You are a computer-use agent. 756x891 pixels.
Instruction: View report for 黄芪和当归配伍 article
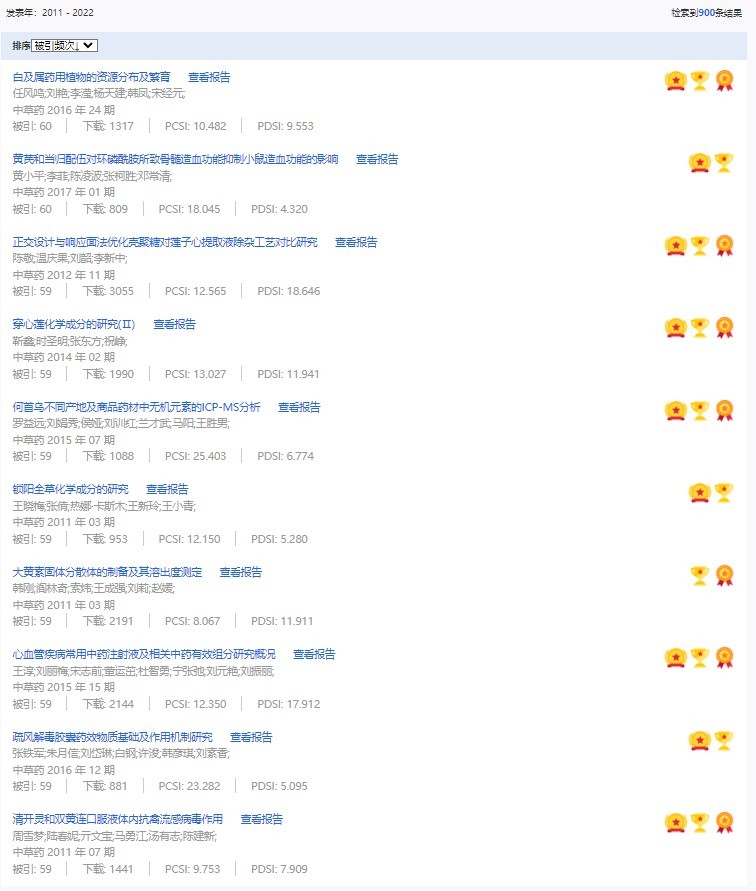[377, 159]
